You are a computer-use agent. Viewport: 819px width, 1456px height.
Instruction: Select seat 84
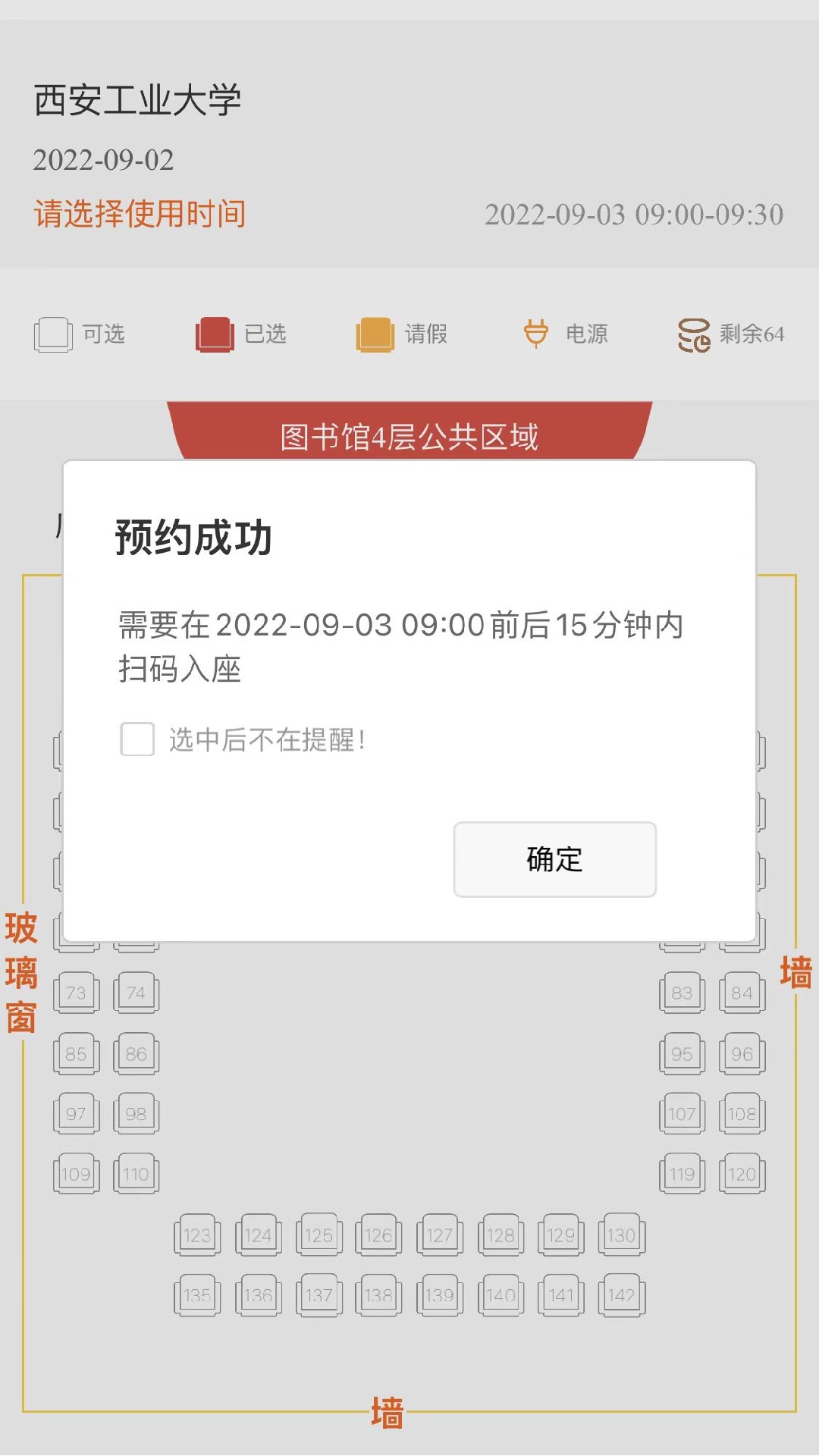pos(742,993)
